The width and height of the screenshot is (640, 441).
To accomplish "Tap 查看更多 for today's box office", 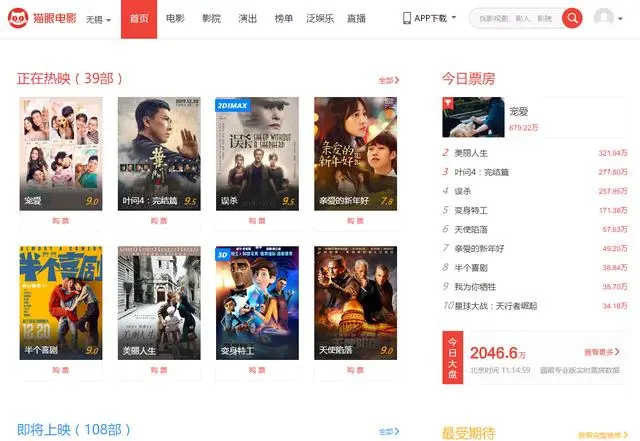I will point(602,352).
